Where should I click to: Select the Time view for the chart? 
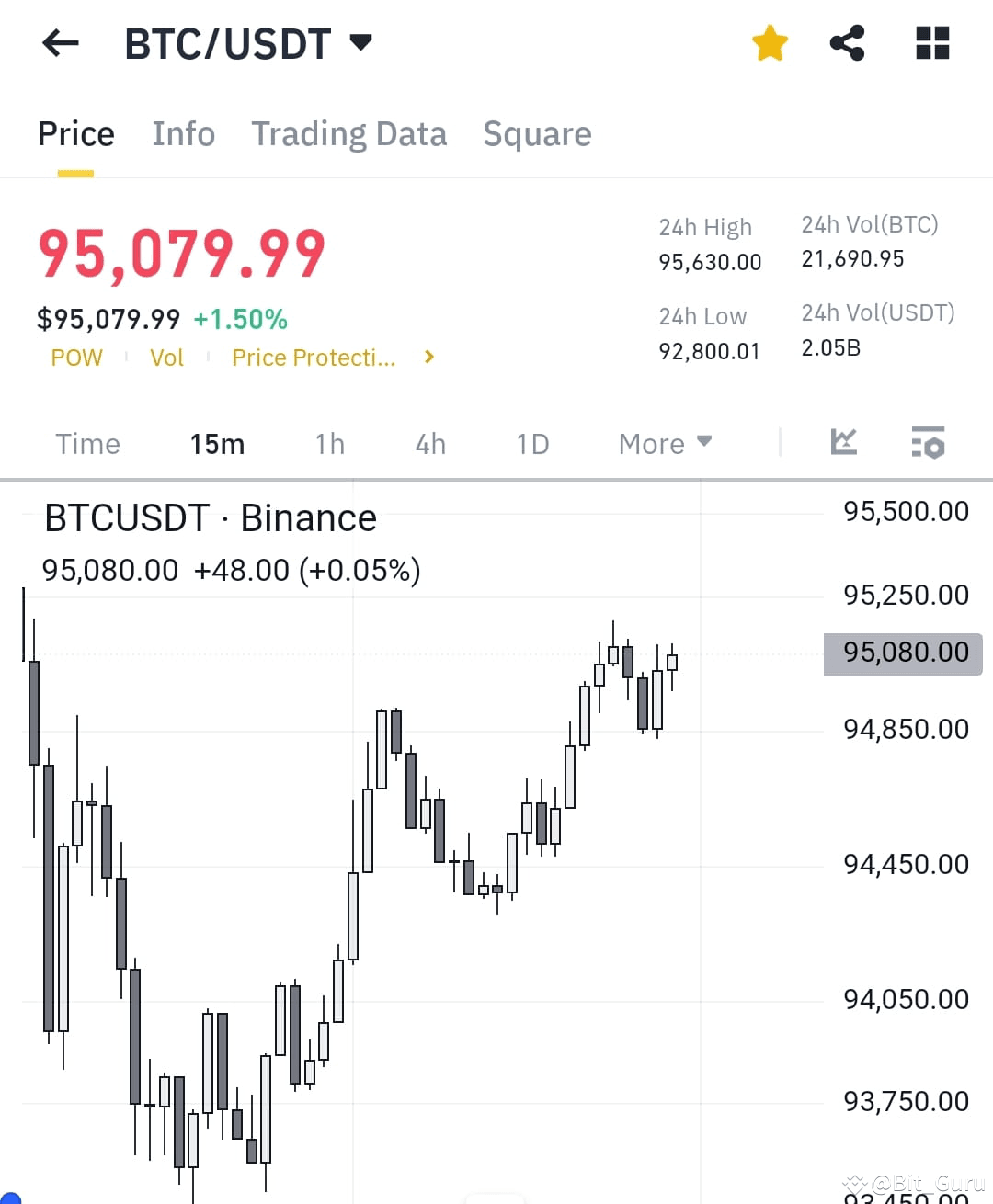point(87,444)
